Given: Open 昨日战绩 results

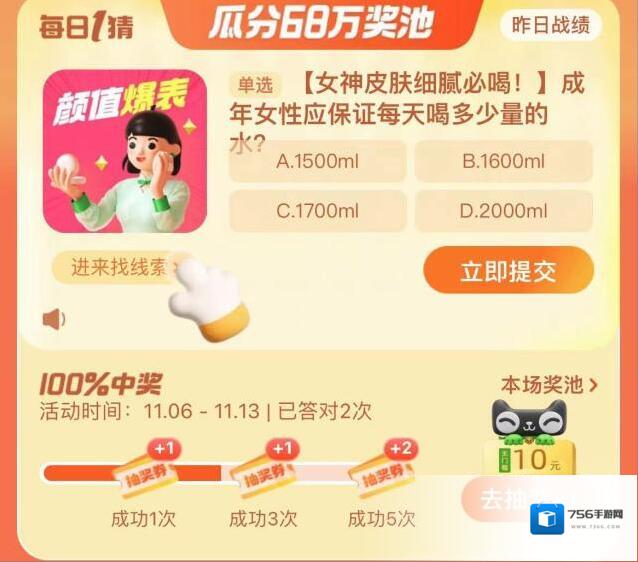Looking at the screenshot, I should tap(550, 26).
